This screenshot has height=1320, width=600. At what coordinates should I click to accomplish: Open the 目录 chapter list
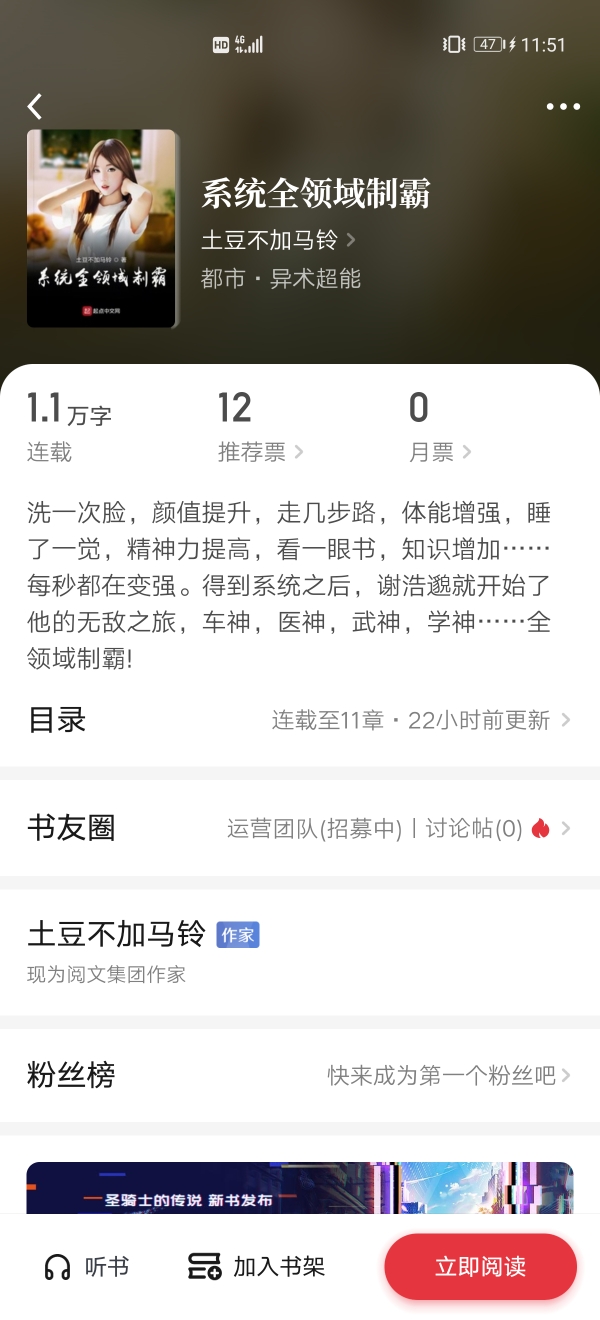[300, 720]
